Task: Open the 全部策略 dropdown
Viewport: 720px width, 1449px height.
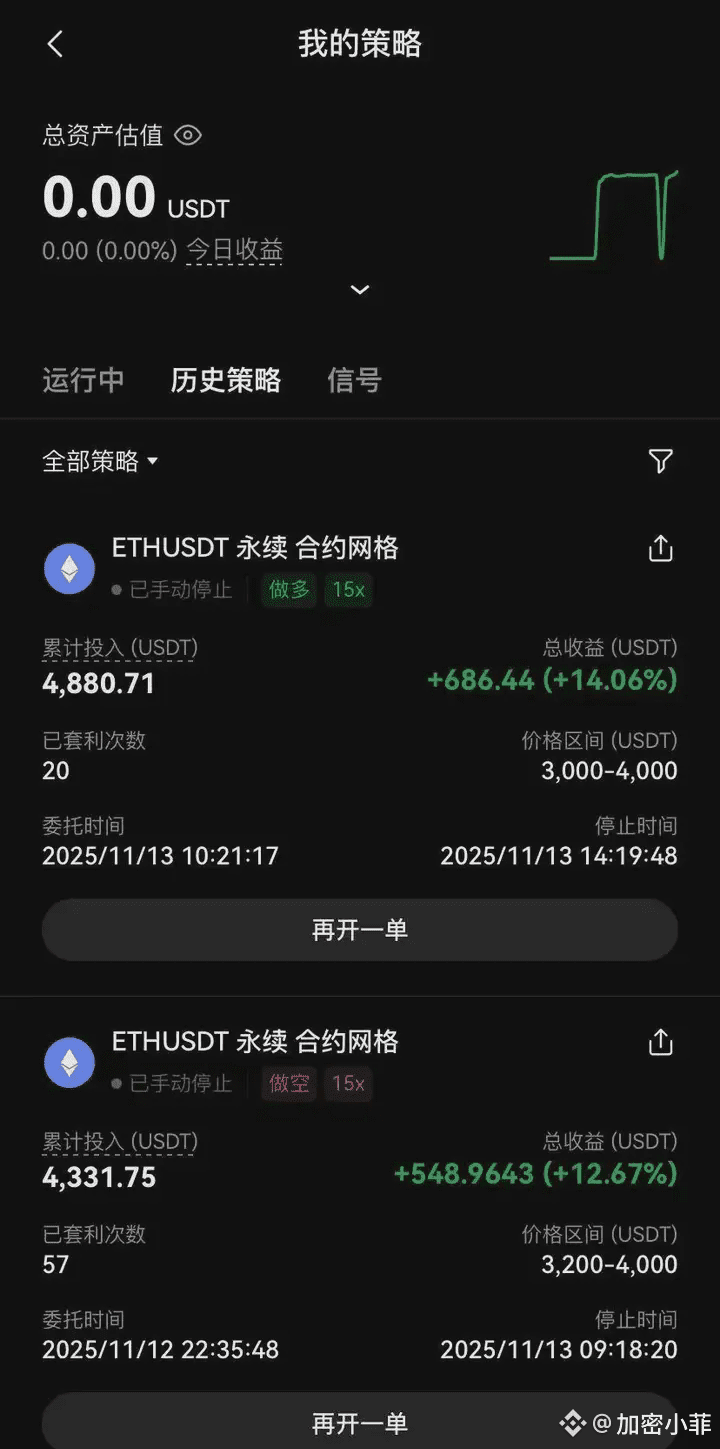Action: coord(100,461)
